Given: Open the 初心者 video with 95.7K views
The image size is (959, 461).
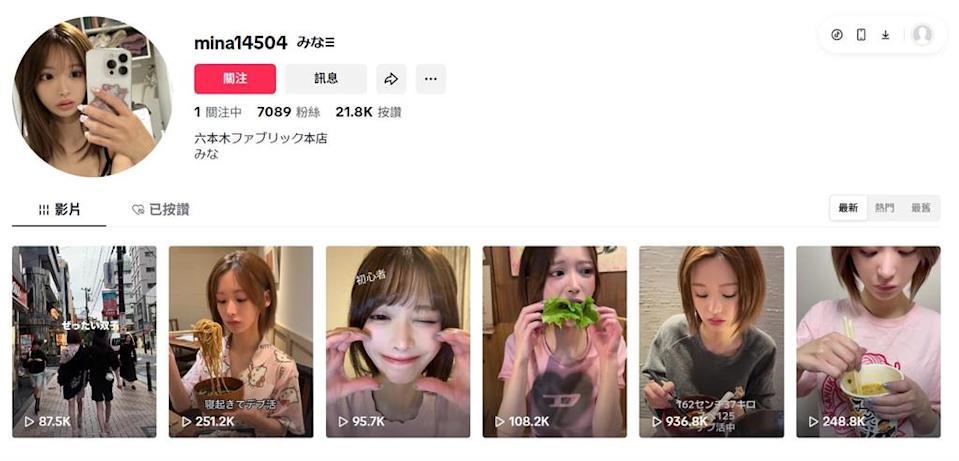Looking at the screenshot, I should coord(397,341).
